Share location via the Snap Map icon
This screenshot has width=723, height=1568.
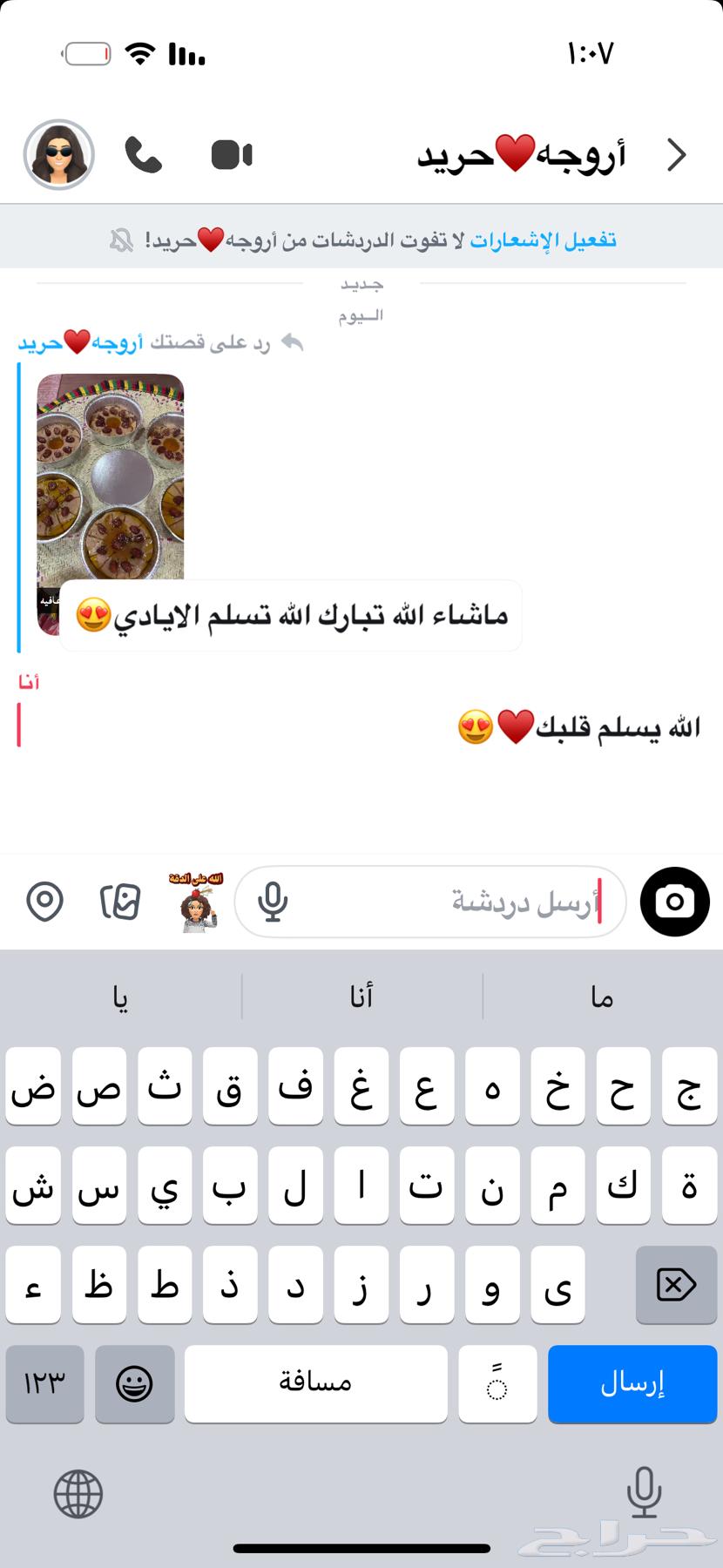click(45, 902)
